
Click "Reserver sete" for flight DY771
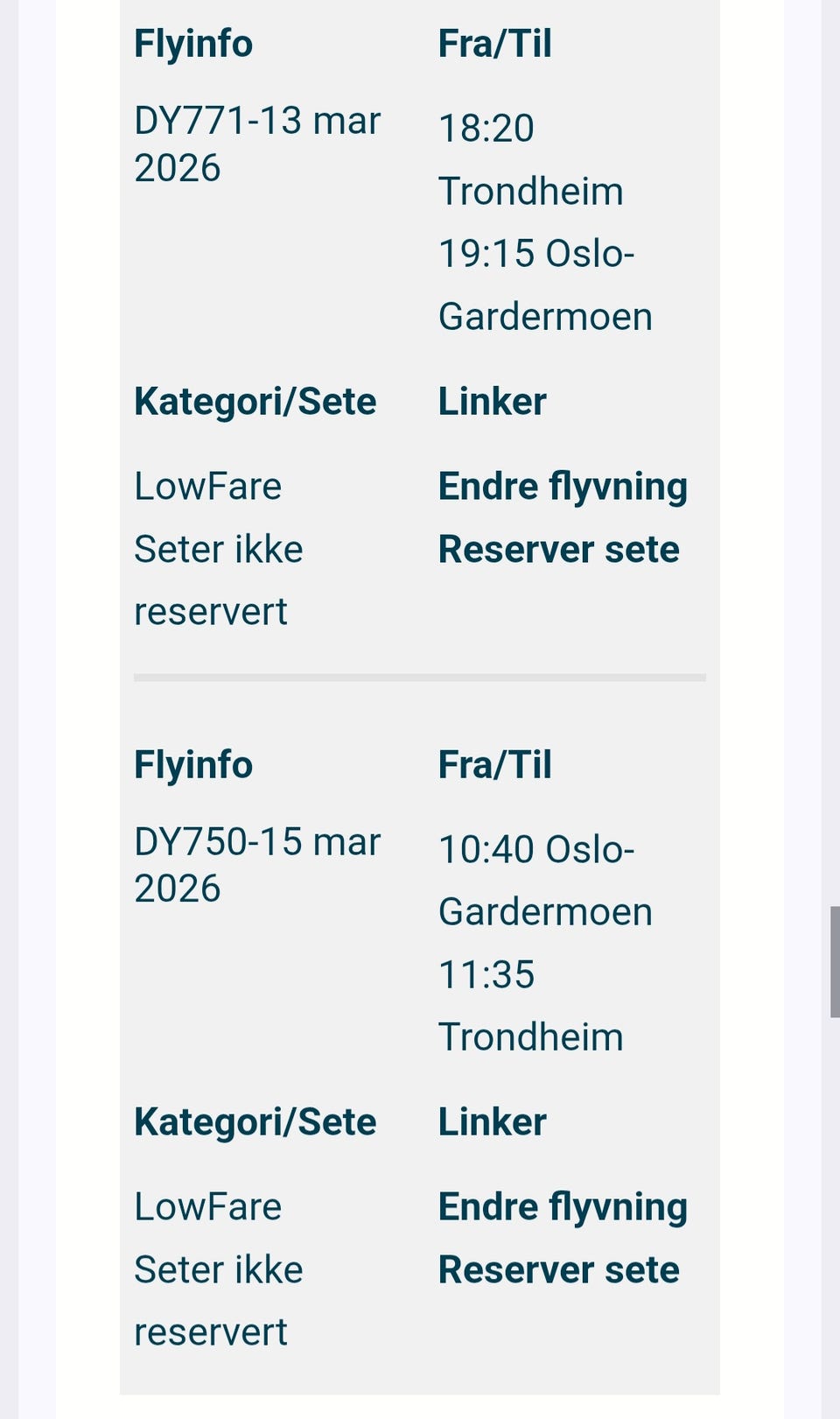click(558, 549)
